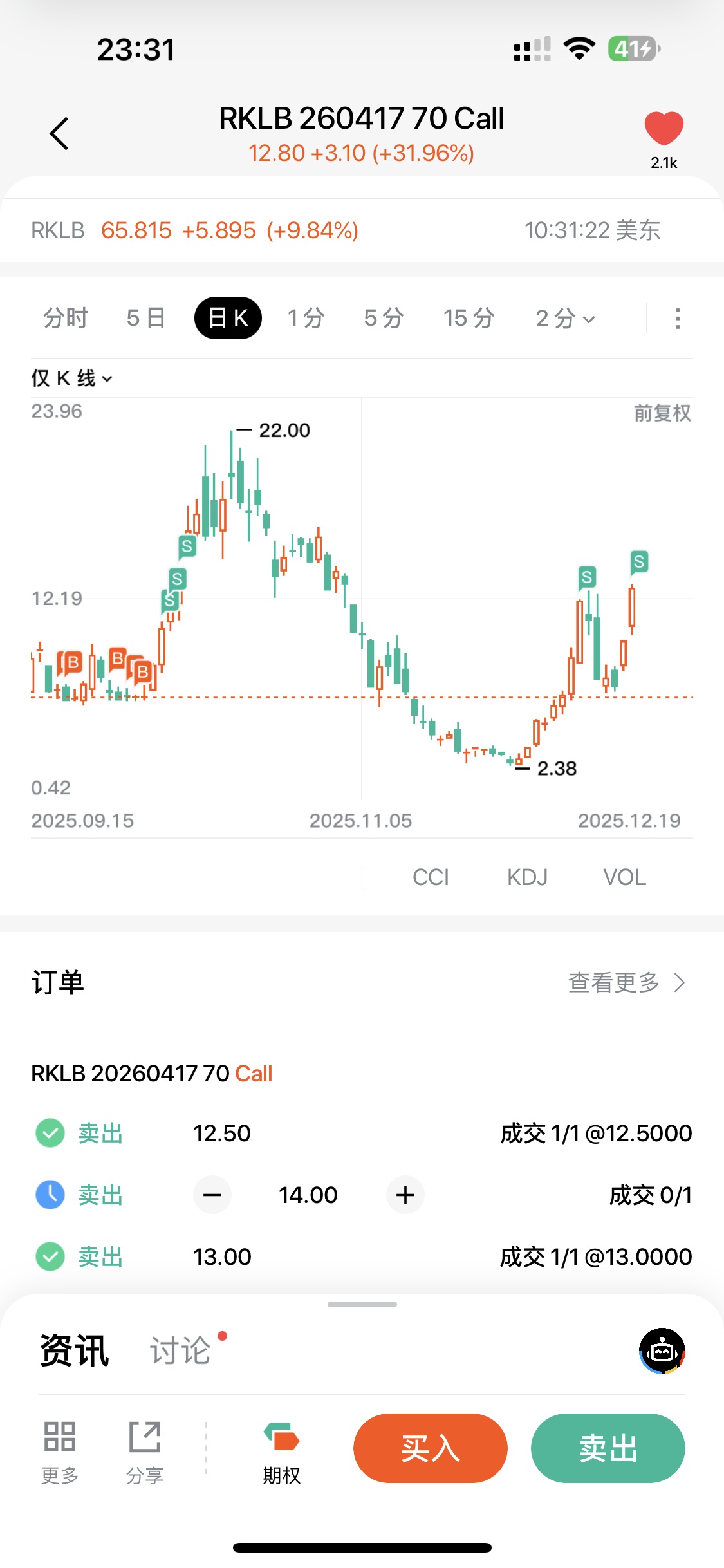Screen dimensions: 724x1568
Task: Select the 15分 chart interval
Action: tap(469, 318)
